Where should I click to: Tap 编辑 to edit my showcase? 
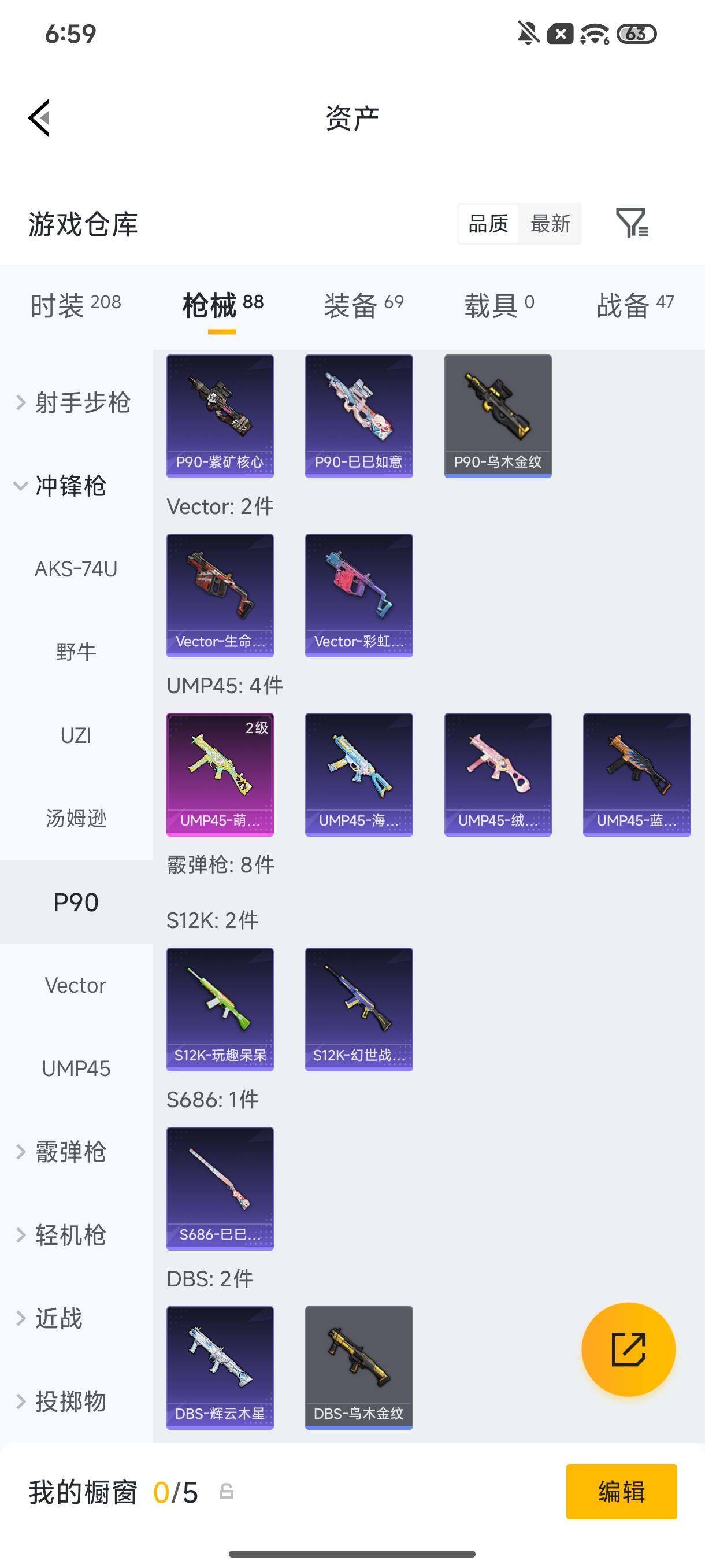(621, 1491)
